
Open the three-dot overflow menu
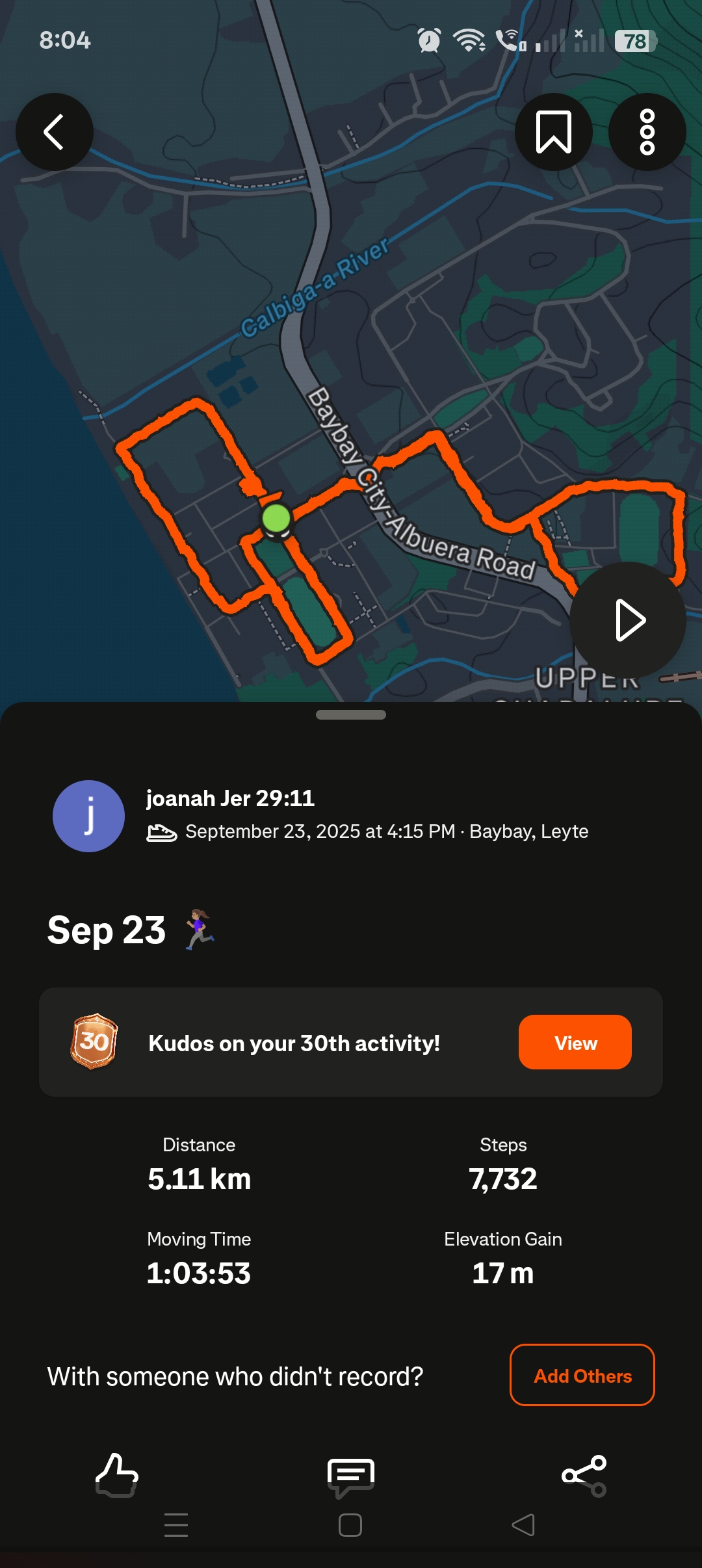click(647, 132)
